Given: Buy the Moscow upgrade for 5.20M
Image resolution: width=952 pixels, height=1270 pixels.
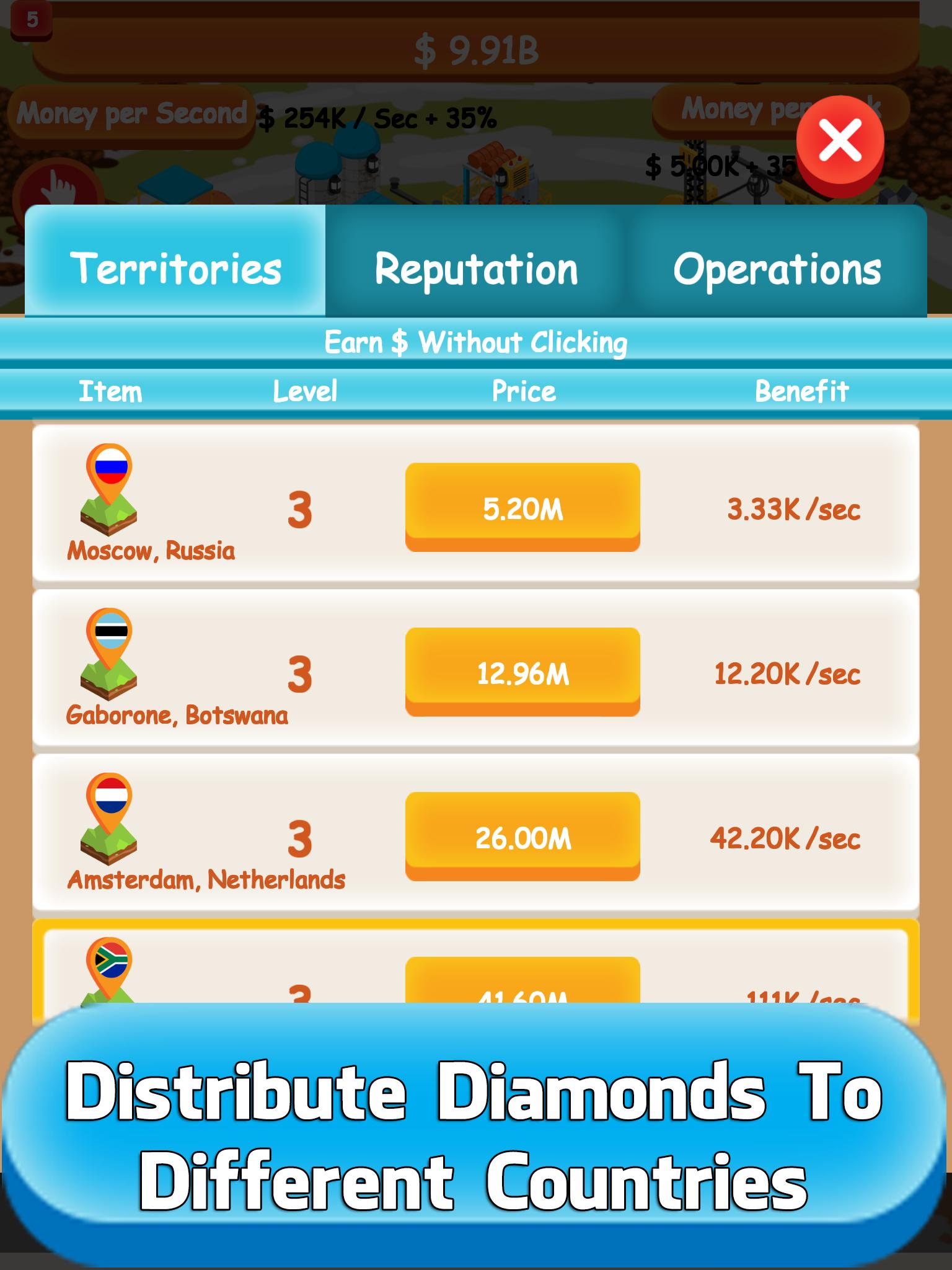Looking at the screenshot, I should [522, 507].
